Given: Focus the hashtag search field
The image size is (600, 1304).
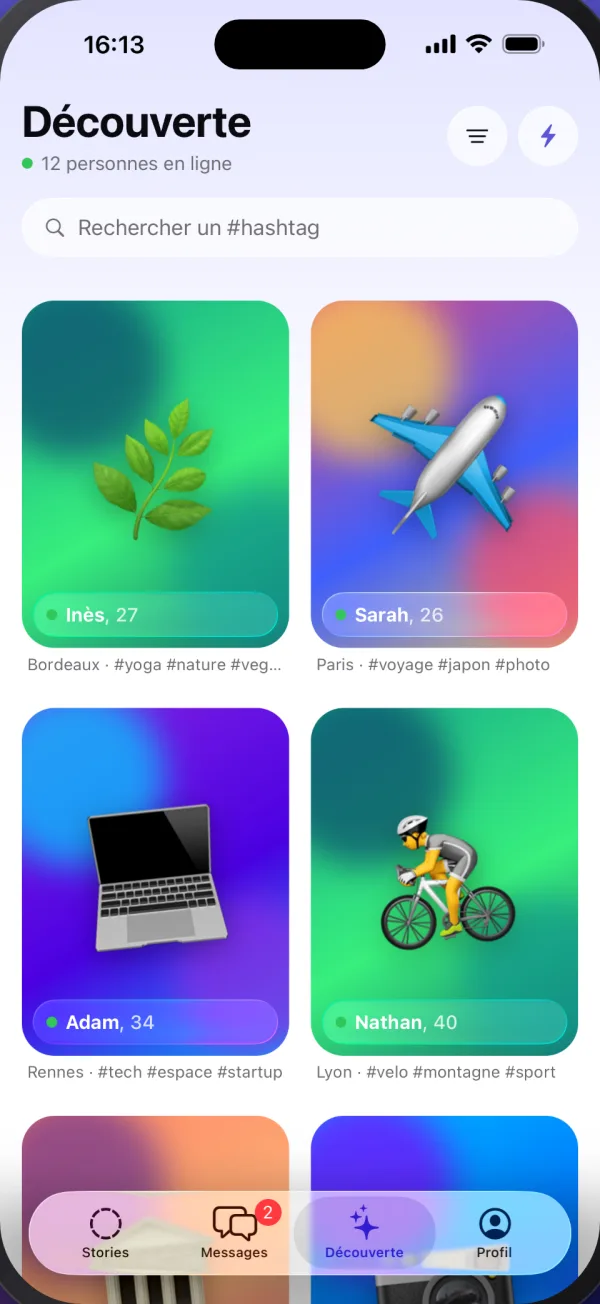Looking at the screenshot, I should tap(300, 228).
